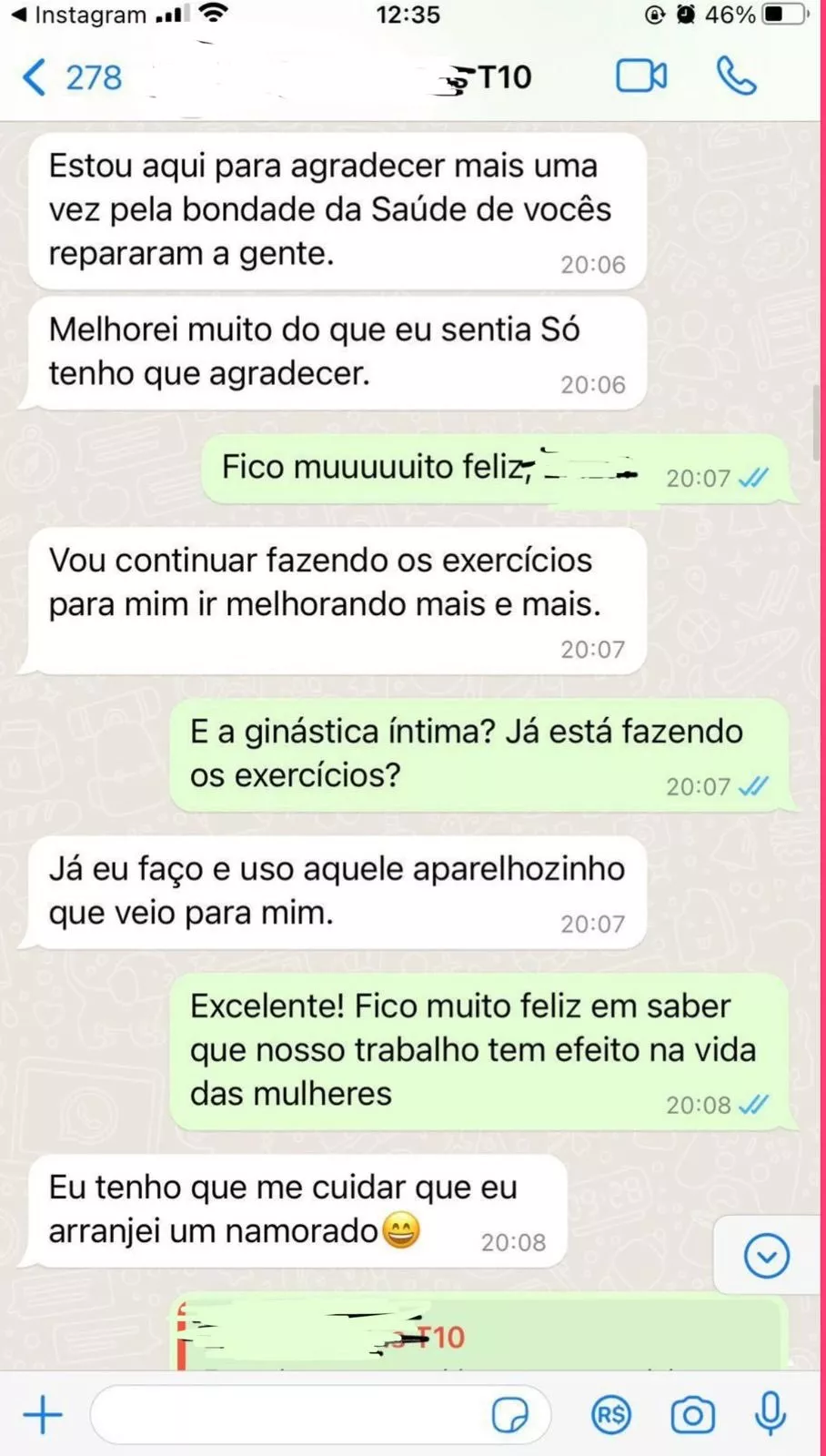This screenshot has height=1456, width=826.
Task: Tap the microphone to record audio
Action: (x=771, y=1413)
